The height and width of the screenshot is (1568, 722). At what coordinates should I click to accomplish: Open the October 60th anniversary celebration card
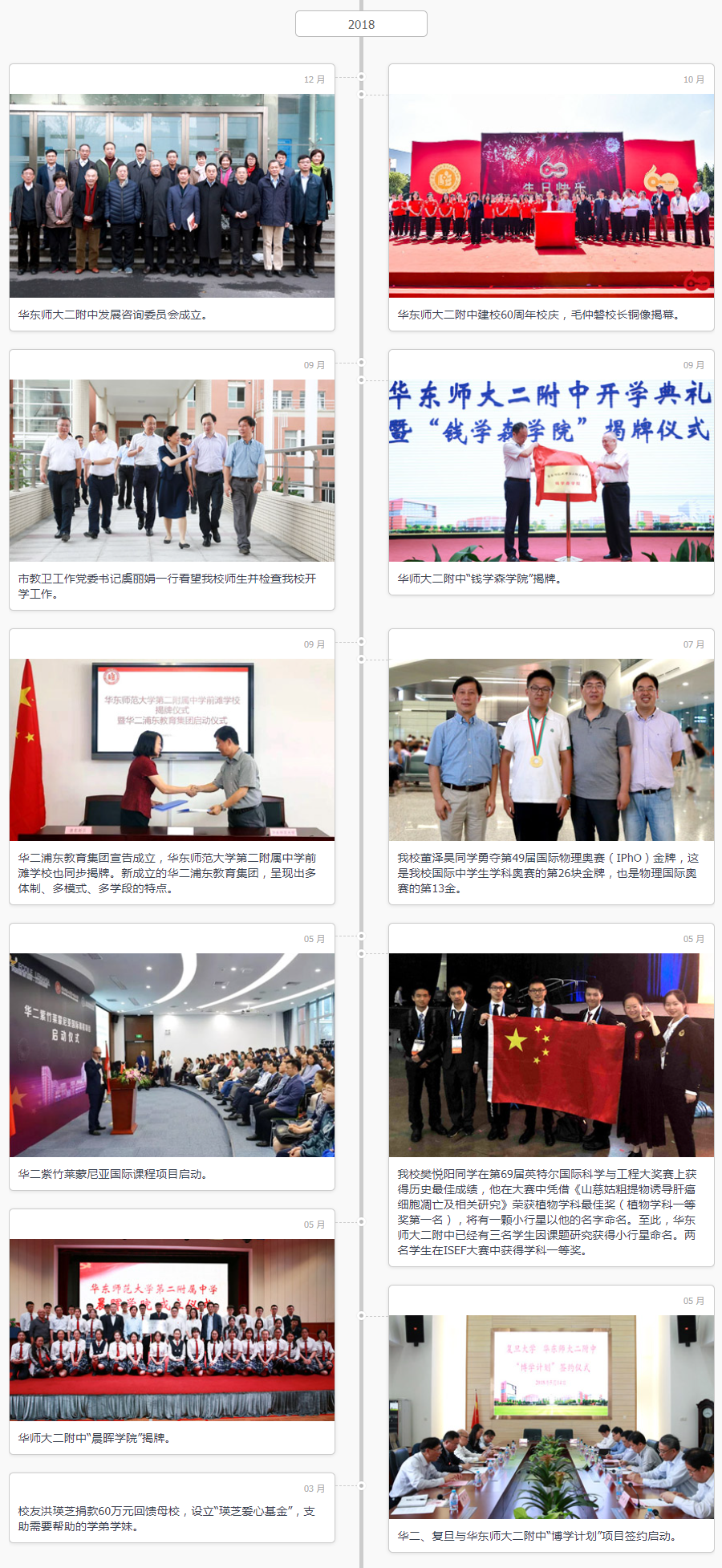[551, 197]
